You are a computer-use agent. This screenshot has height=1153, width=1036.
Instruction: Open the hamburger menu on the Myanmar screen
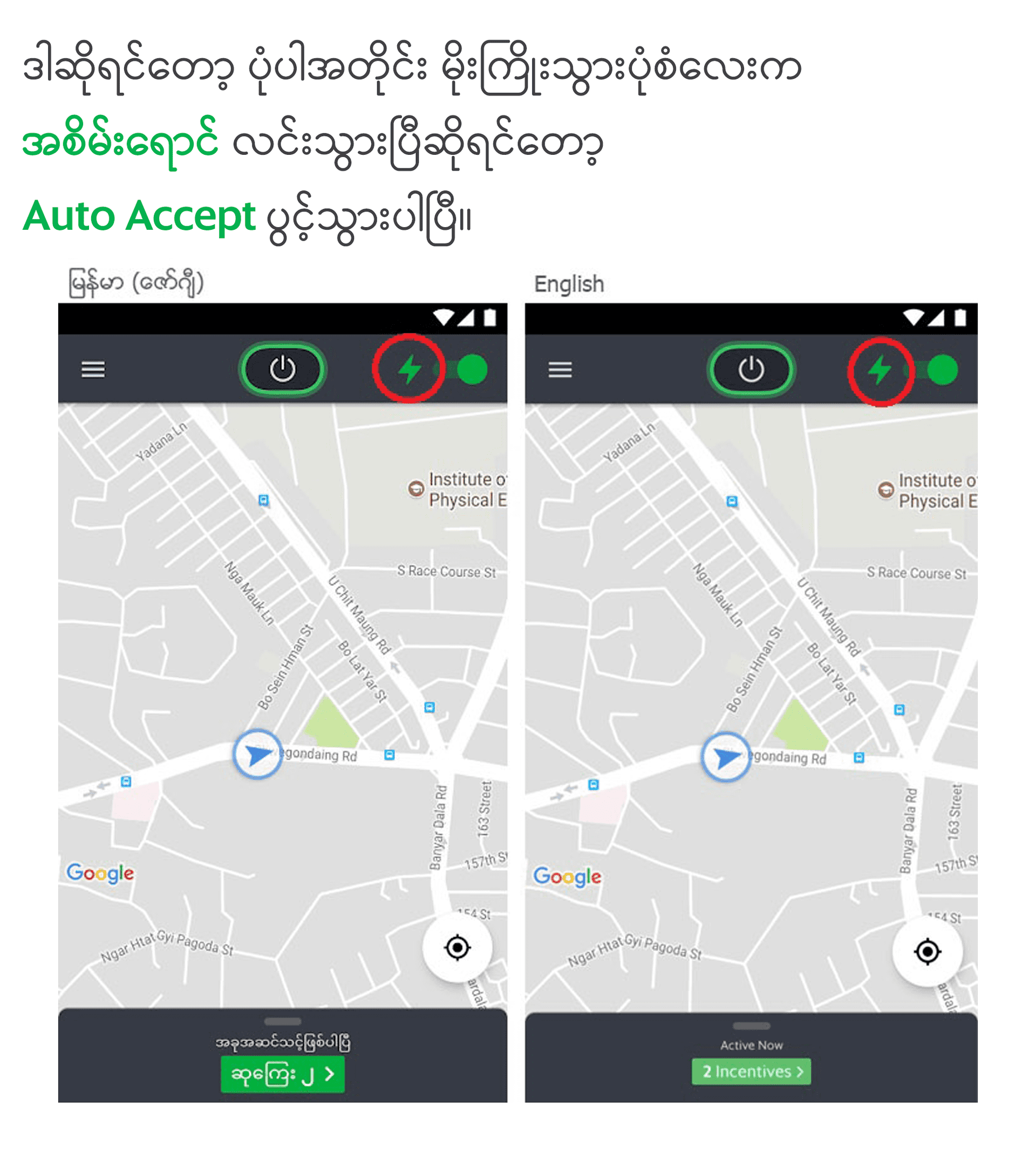pyautogui.click(x=93, y=369)
